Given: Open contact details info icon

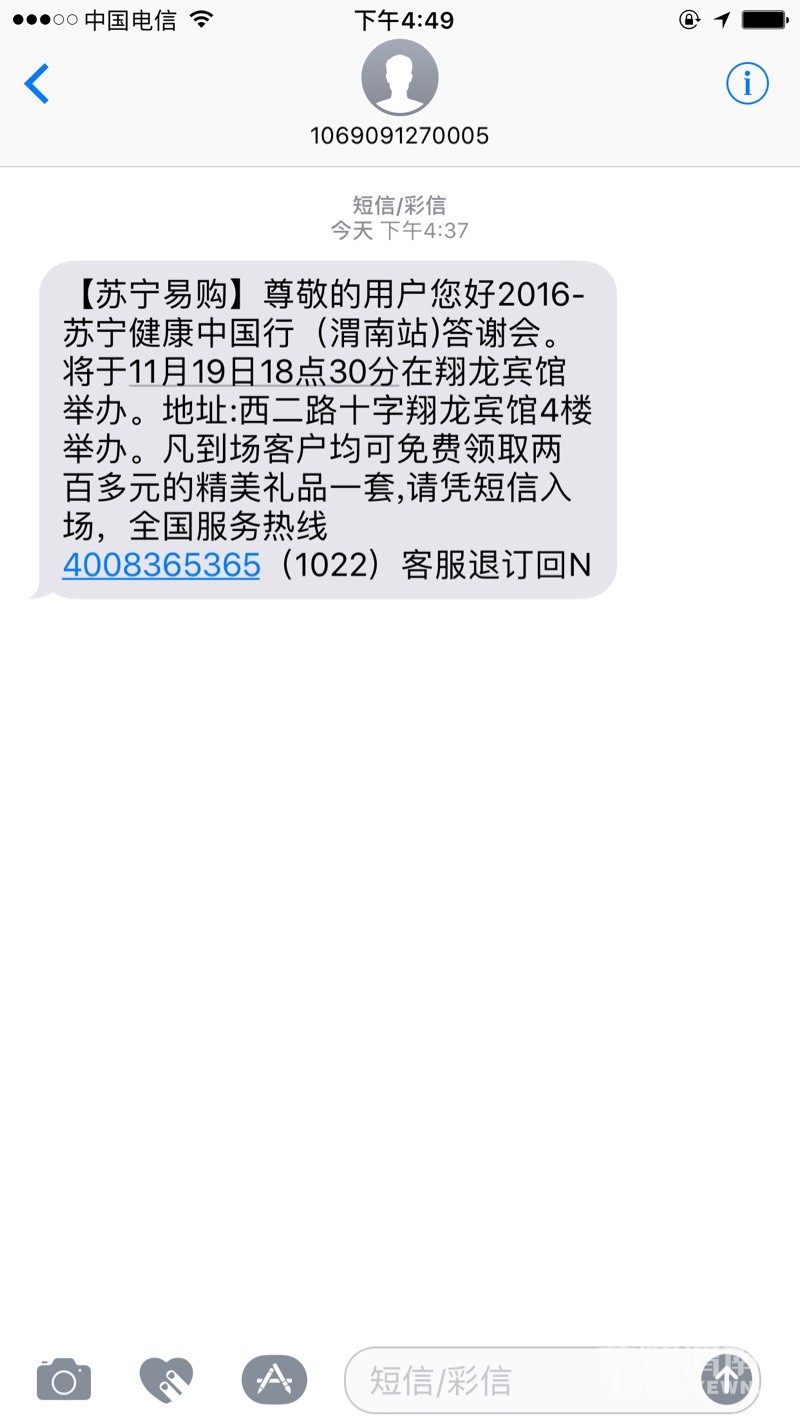Looking at the screenshot, I should coord(747,83).
